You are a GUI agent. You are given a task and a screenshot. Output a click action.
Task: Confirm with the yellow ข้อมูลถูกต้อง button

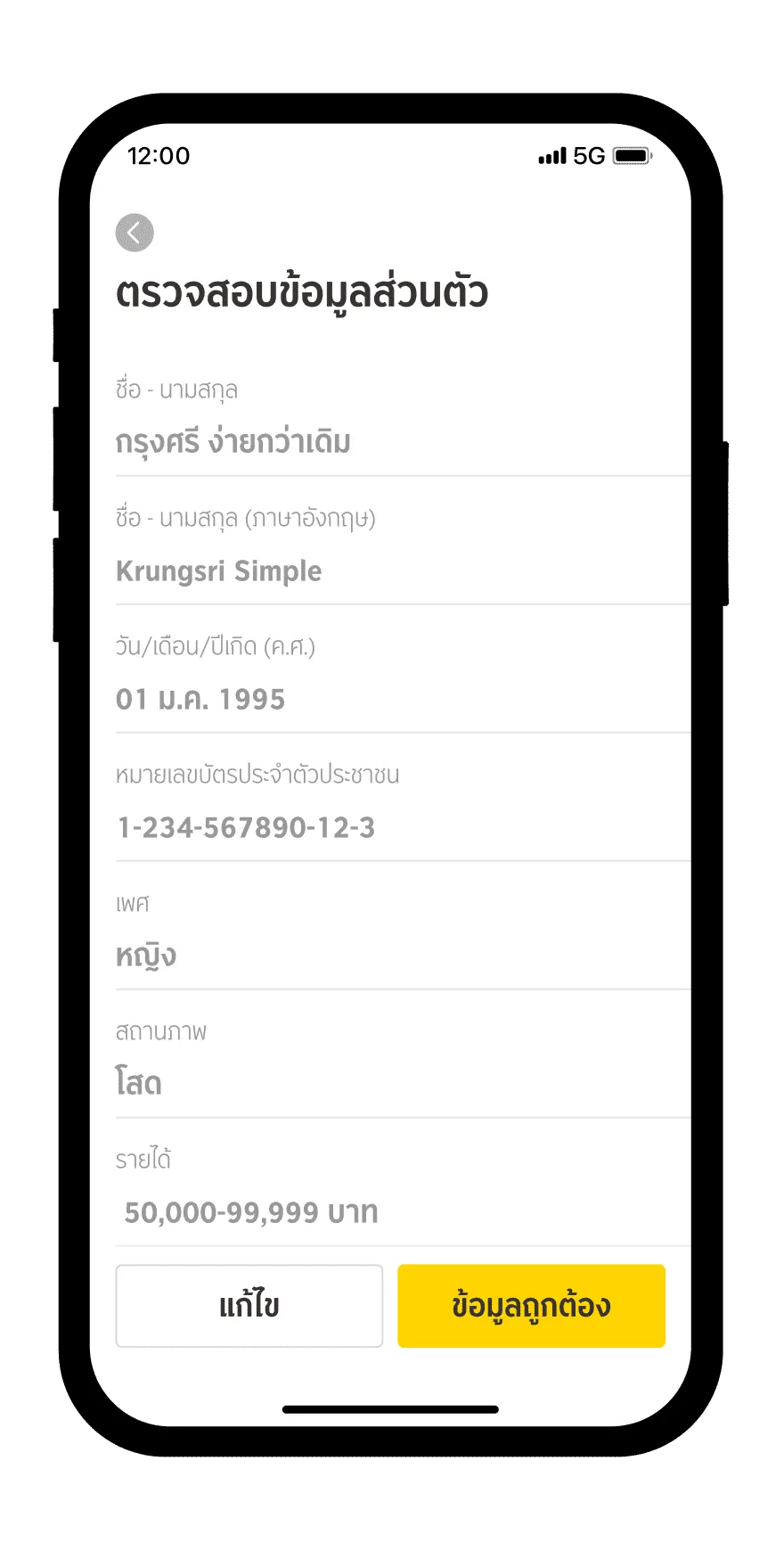pos(531,1306)
